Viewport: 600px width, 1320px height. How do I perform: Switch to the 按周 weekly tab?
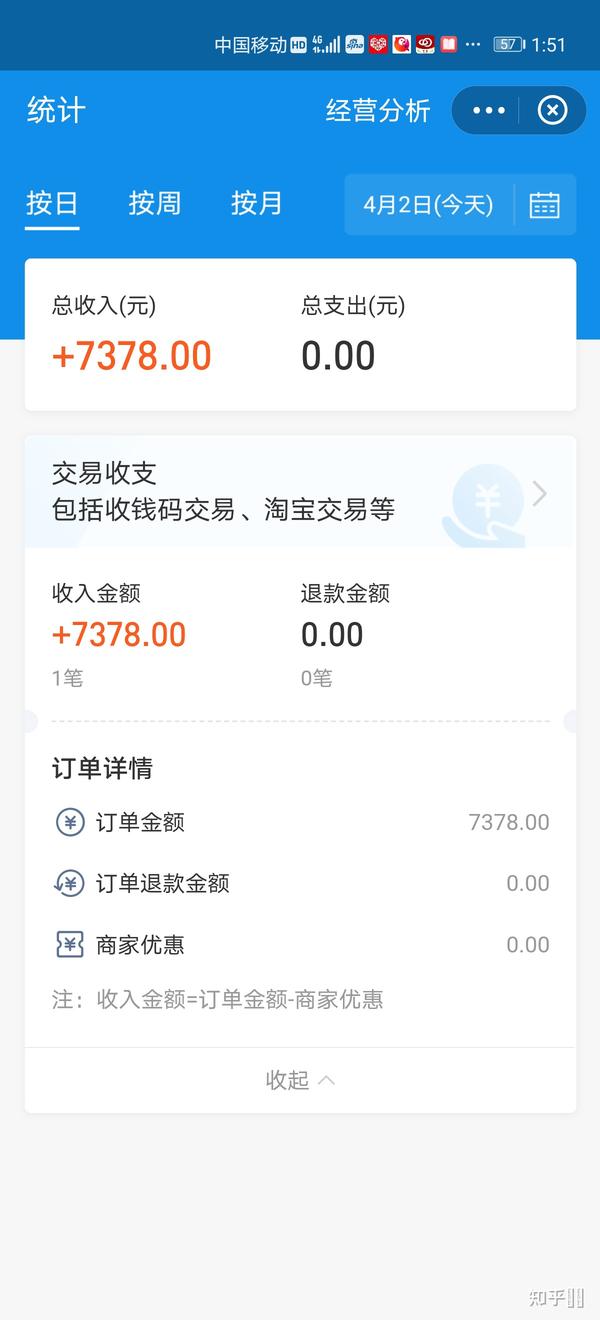click(154, 204)
